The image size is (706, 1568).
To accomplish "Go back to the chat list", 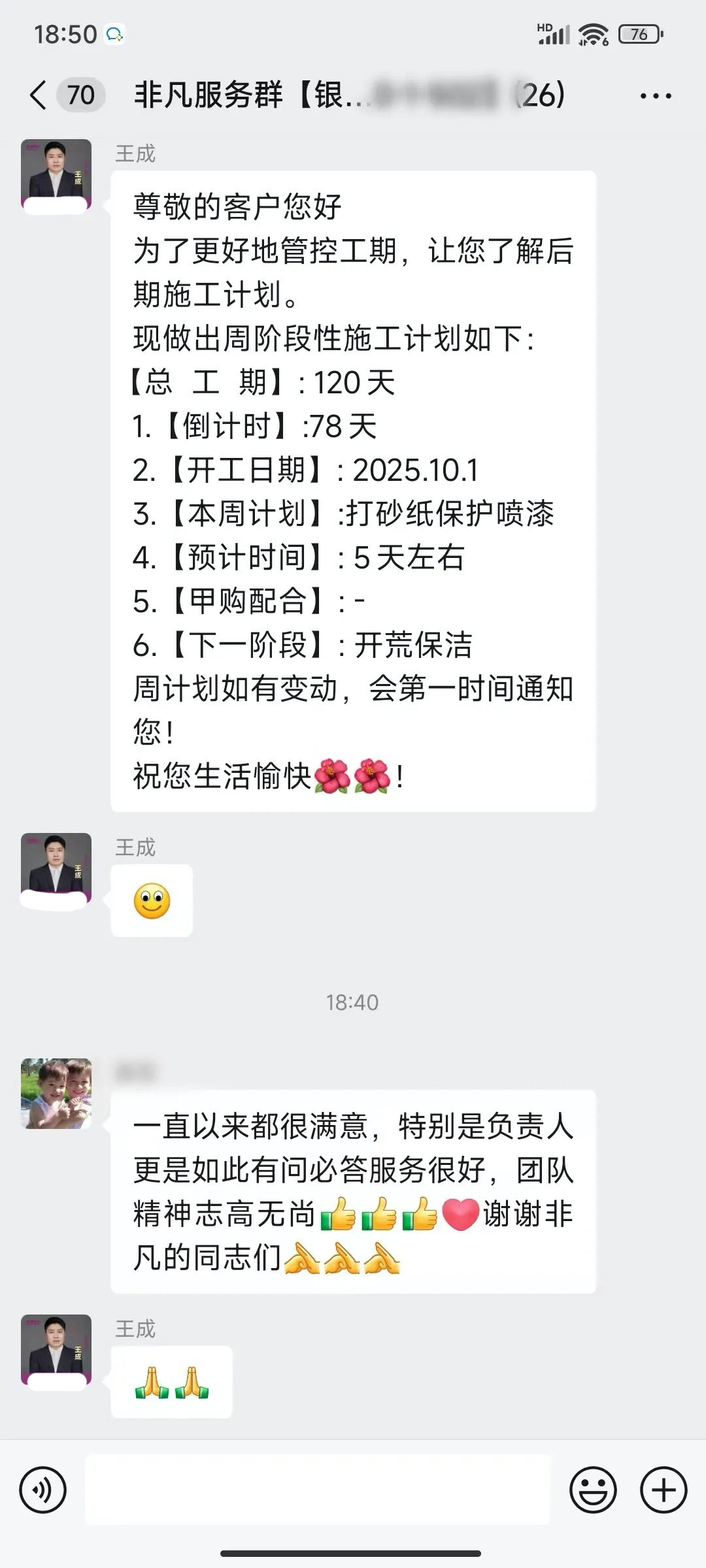I will (x=39, y=95).
